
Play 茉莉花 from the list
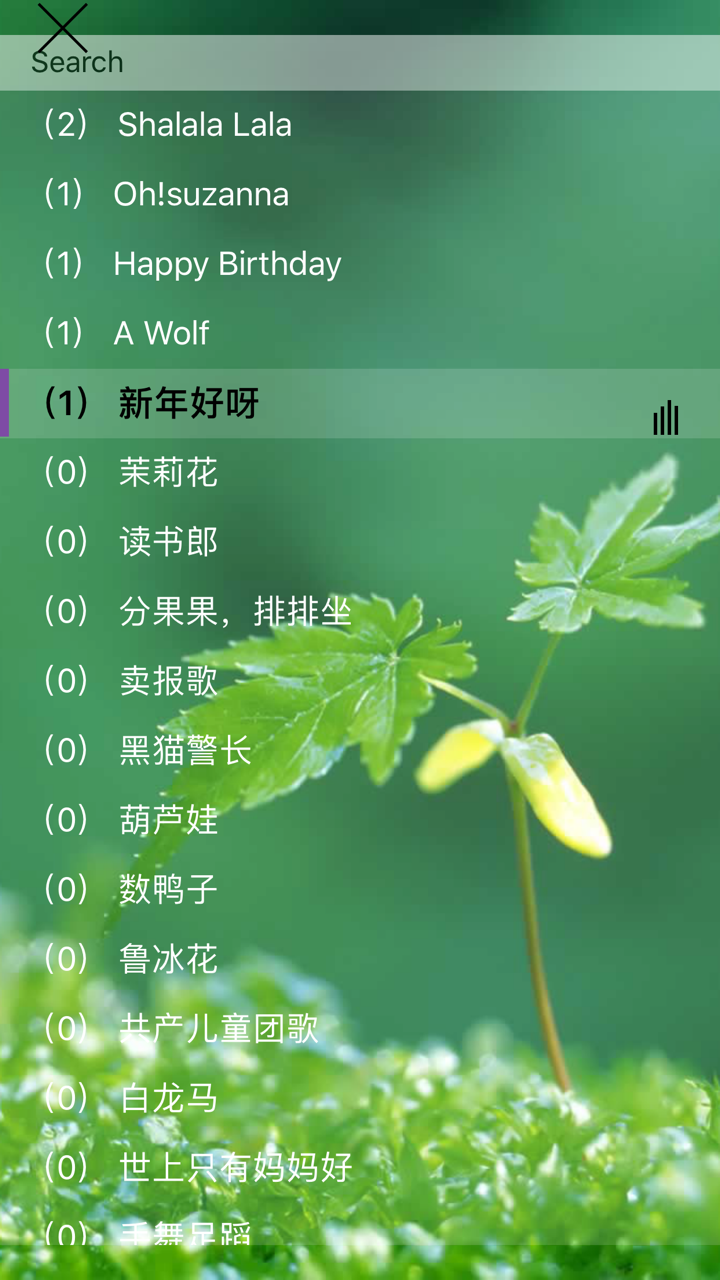tap(166, 472)
